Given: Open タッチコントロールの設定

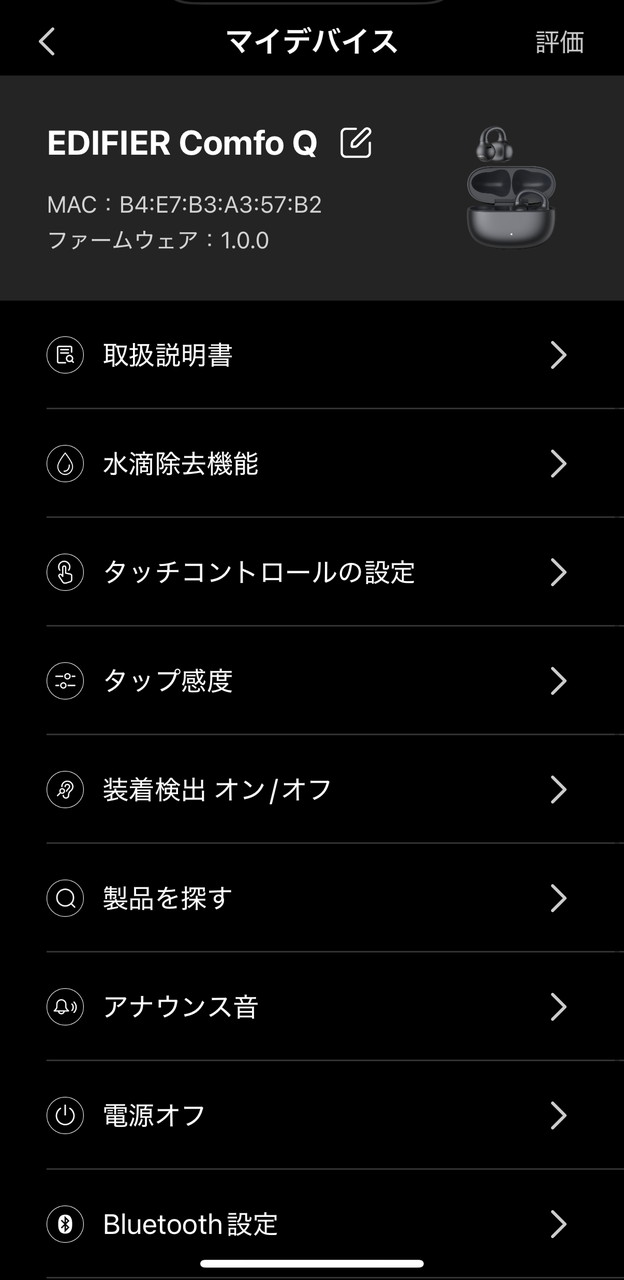Looking at the screenshot, I should coord(310,572).
